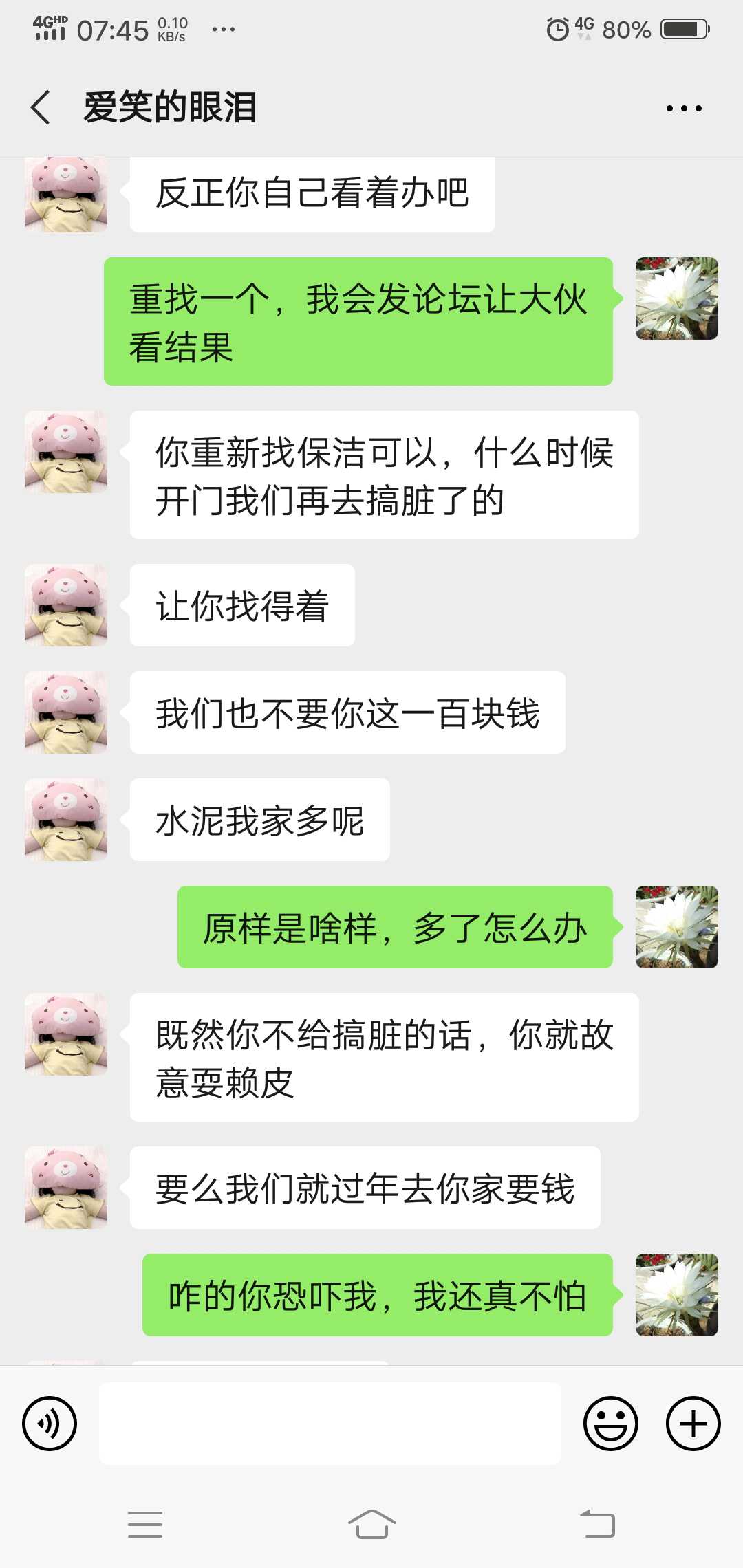Tap contact avatar beside 让你找得着
The height and width of the screenshot is (1568, 743).
point(66,605)
